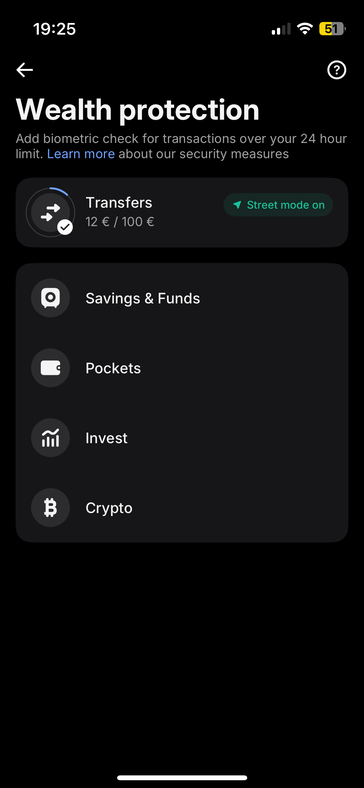
Task: Open the help question mark icon
Action: (x=336, y=70)
